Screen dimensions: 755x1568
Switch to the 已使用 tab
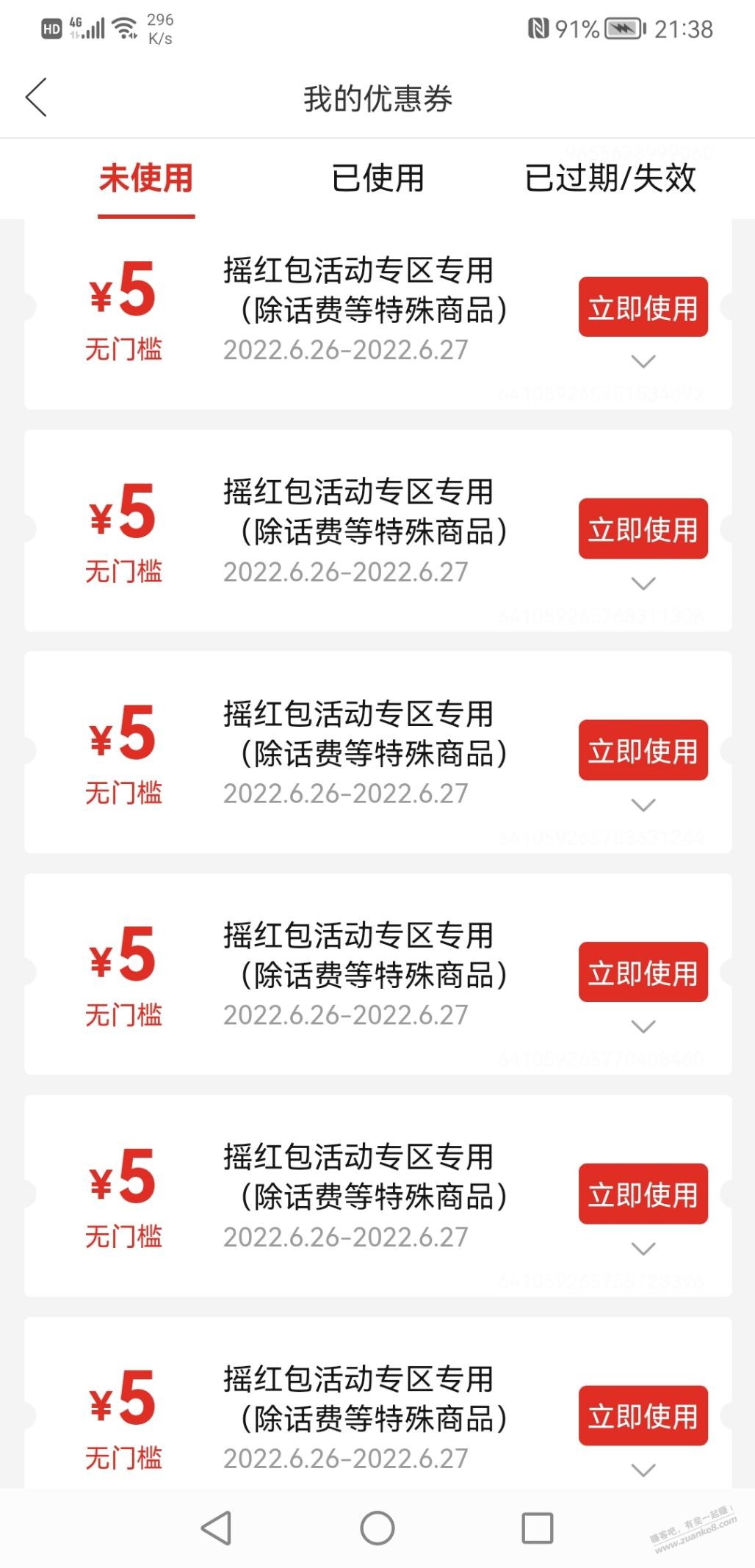click(x=377, y=178)
